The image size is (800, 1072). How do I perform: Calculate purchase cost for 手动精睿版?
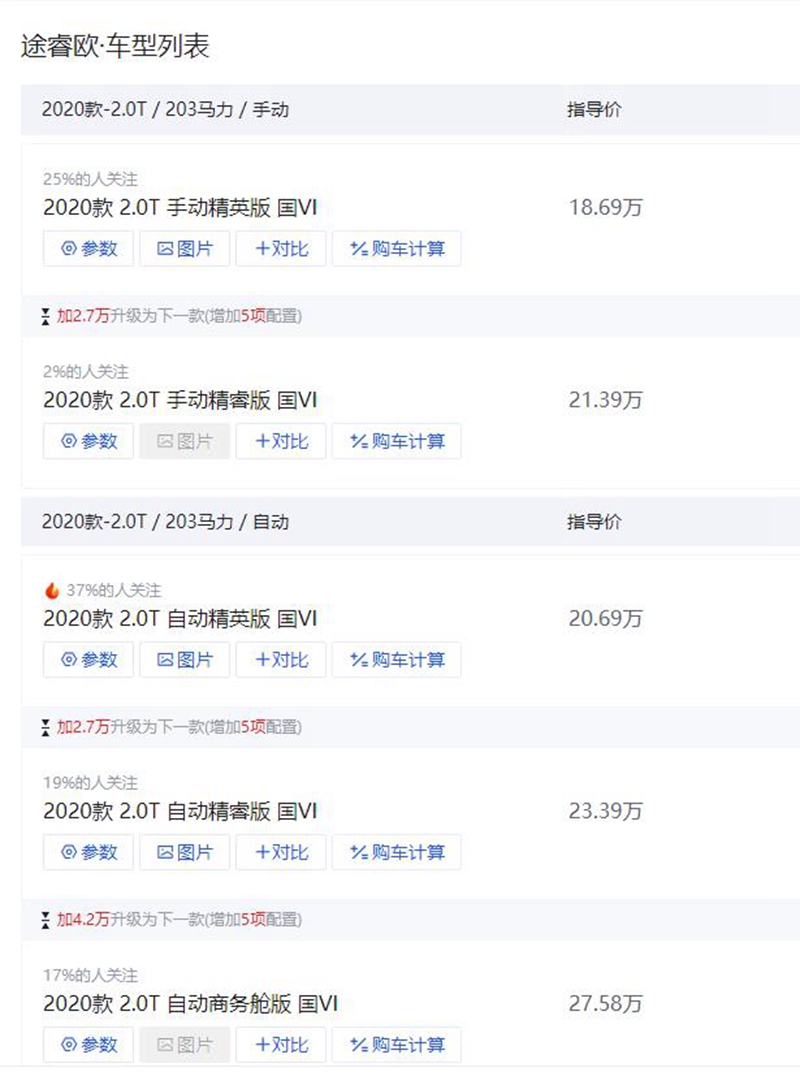click(x=396, y=441)
